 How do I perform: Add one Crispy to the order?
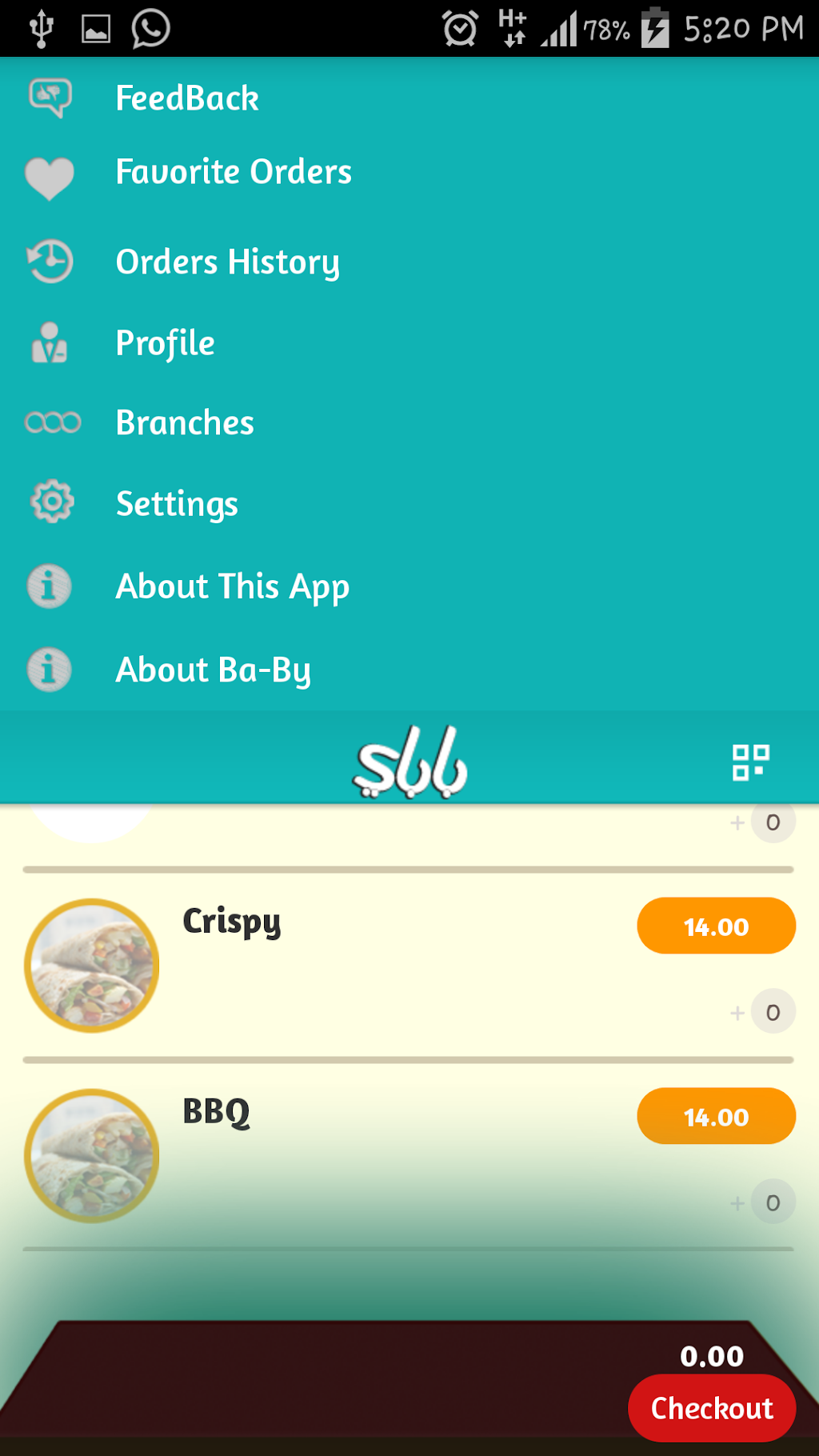738,1013
